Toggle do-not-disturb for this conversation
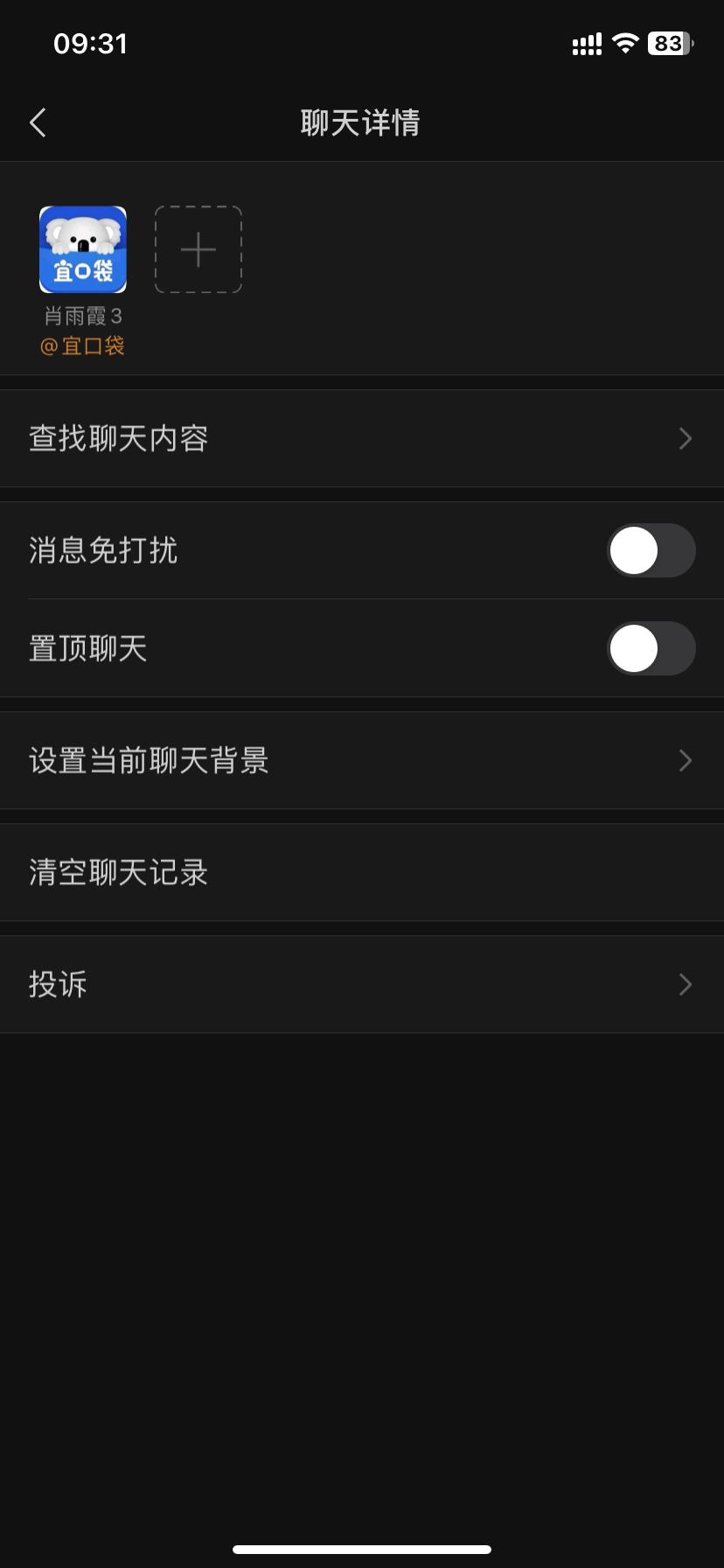Viewport: 724px width, 1568px height. 651,550
